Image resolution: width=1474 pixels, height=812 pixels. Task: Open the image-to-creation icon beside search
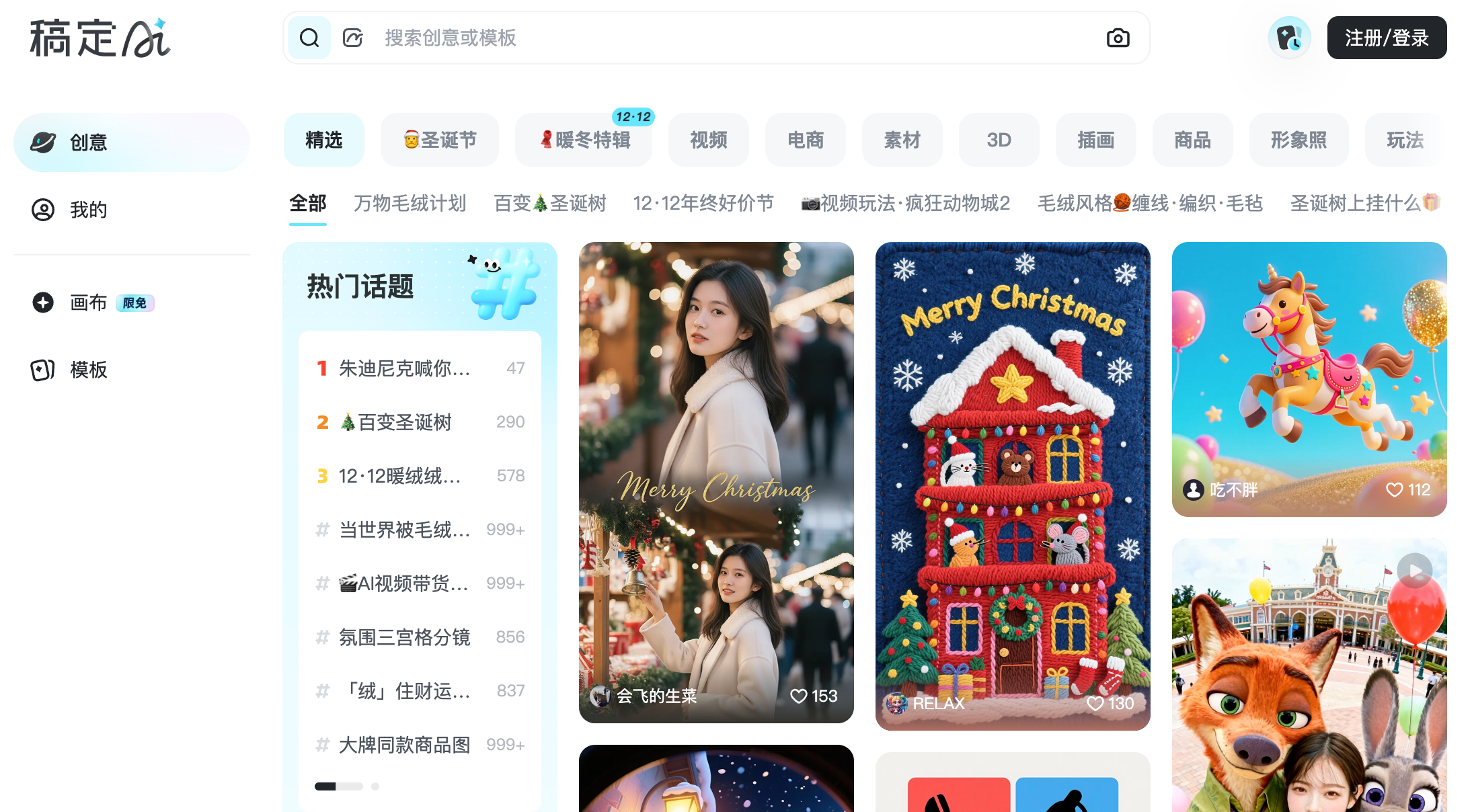coord(353,38)
